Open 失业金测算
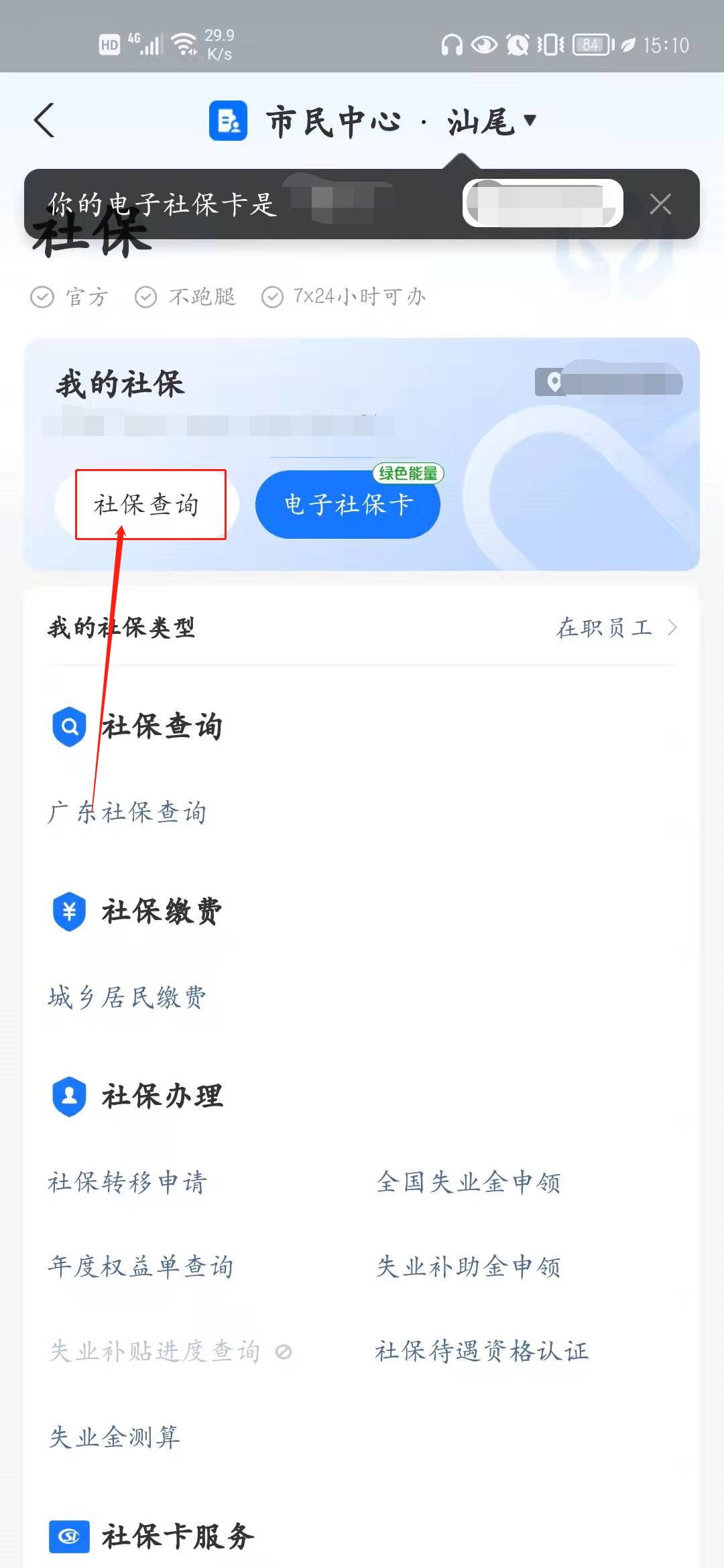 click(115, 1437)
